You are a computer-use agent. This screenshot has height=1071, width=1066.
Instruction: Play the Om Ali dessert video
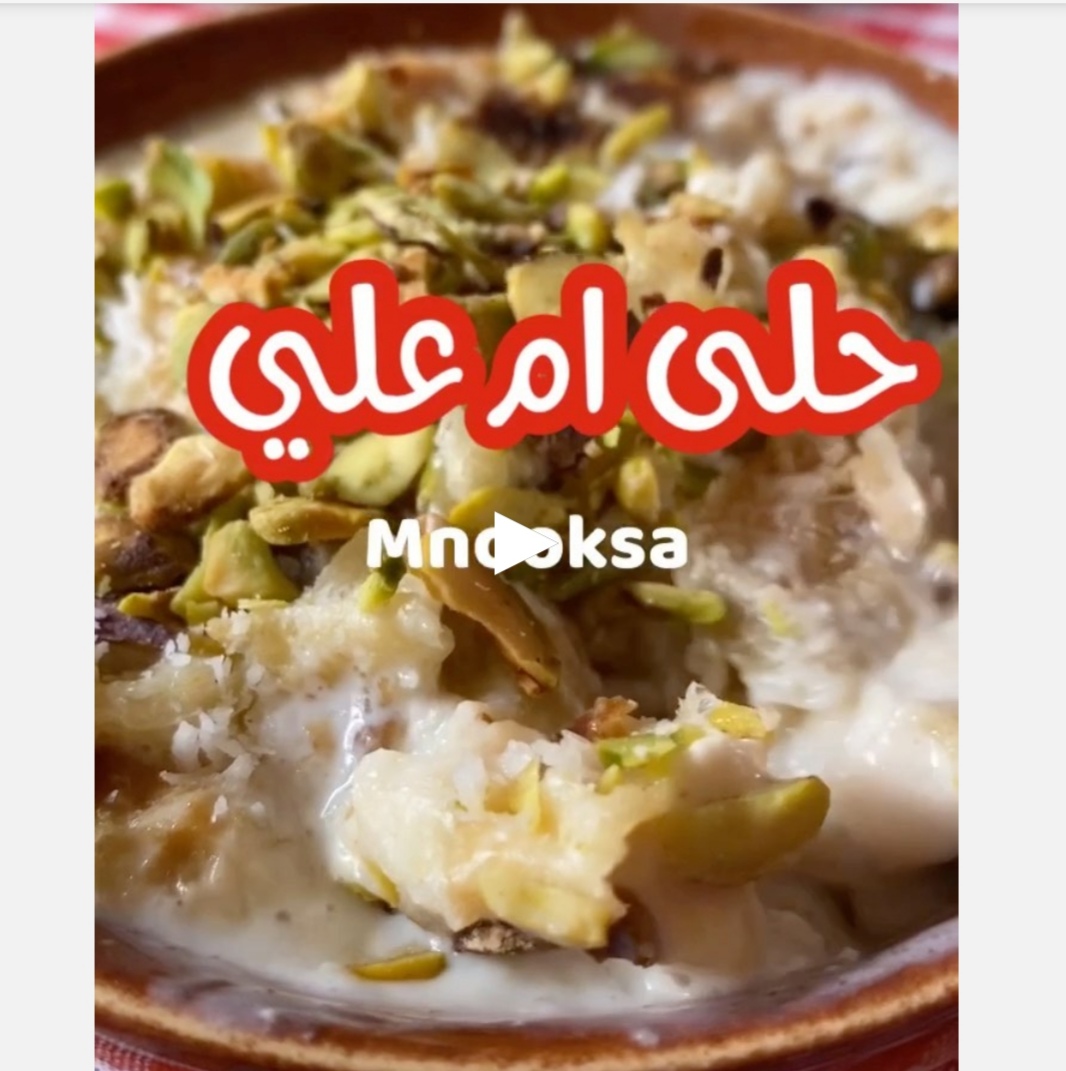pyautogui.click(x=521, y=544)
